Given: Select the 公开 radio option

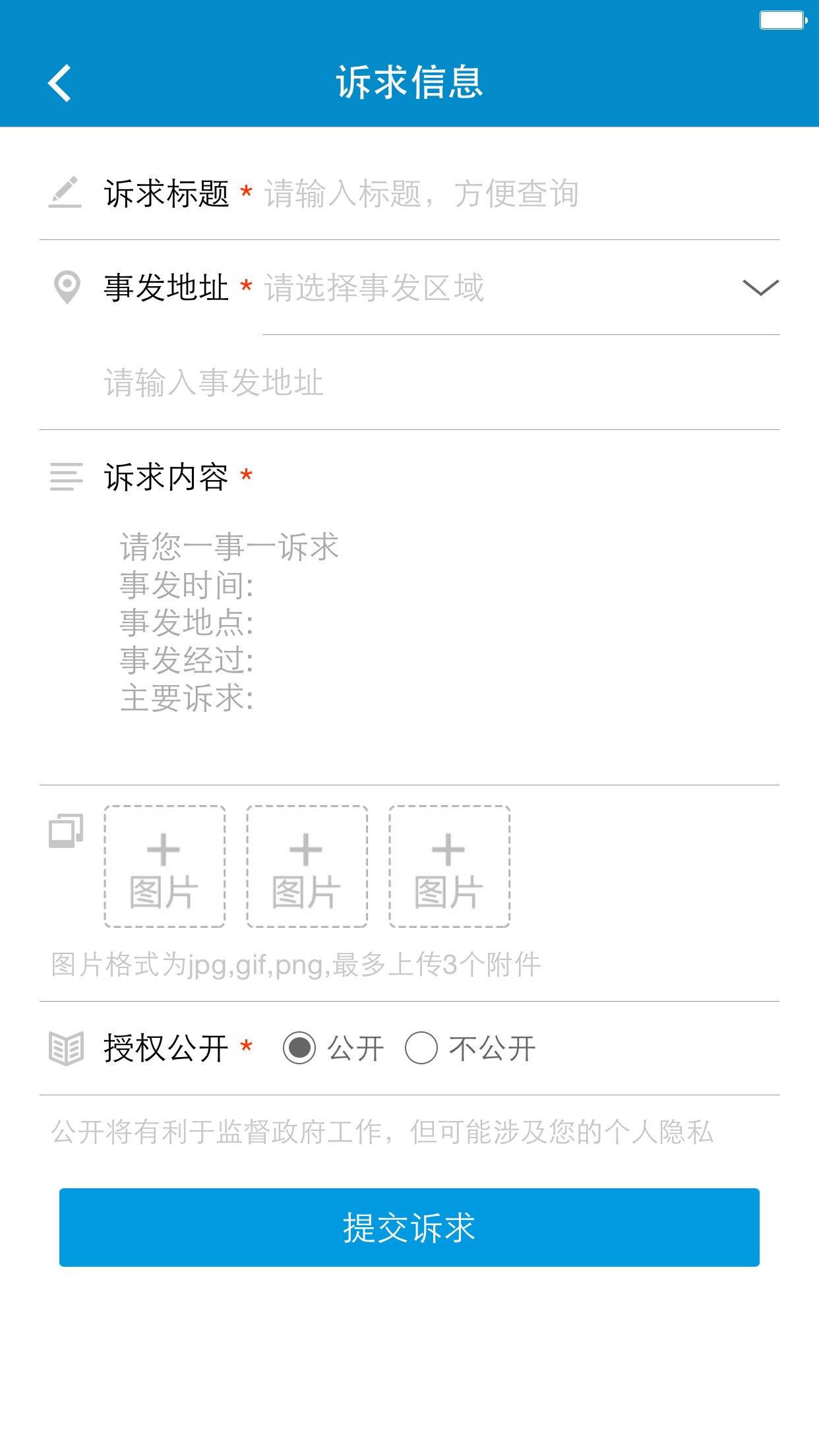Looking at the screenshot, I should (x=300, y=1048).
